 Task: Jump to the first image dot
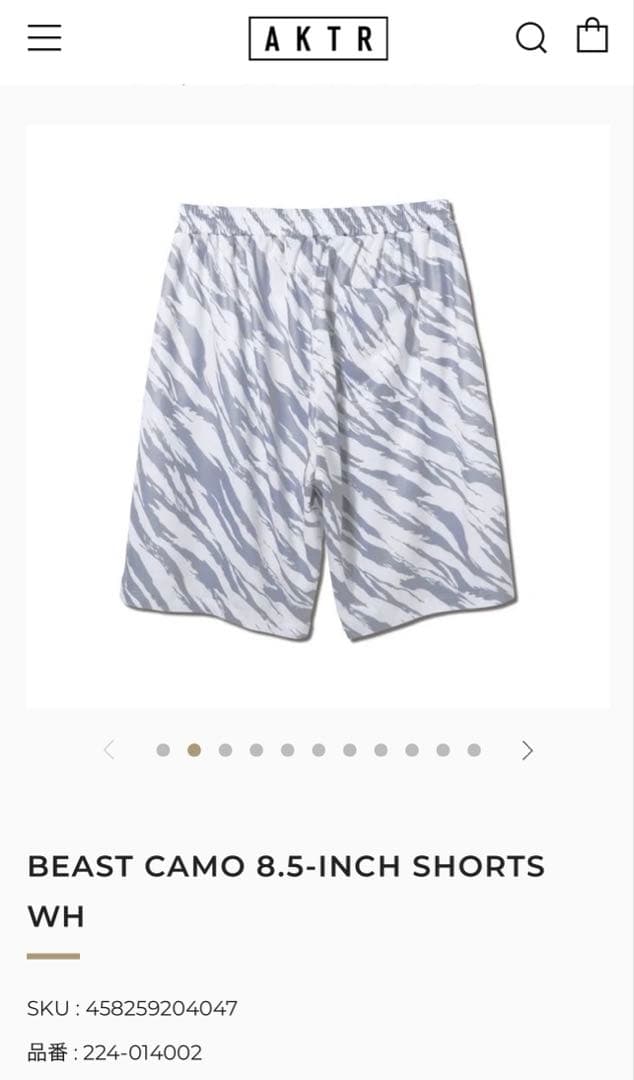tap(163, 750)
